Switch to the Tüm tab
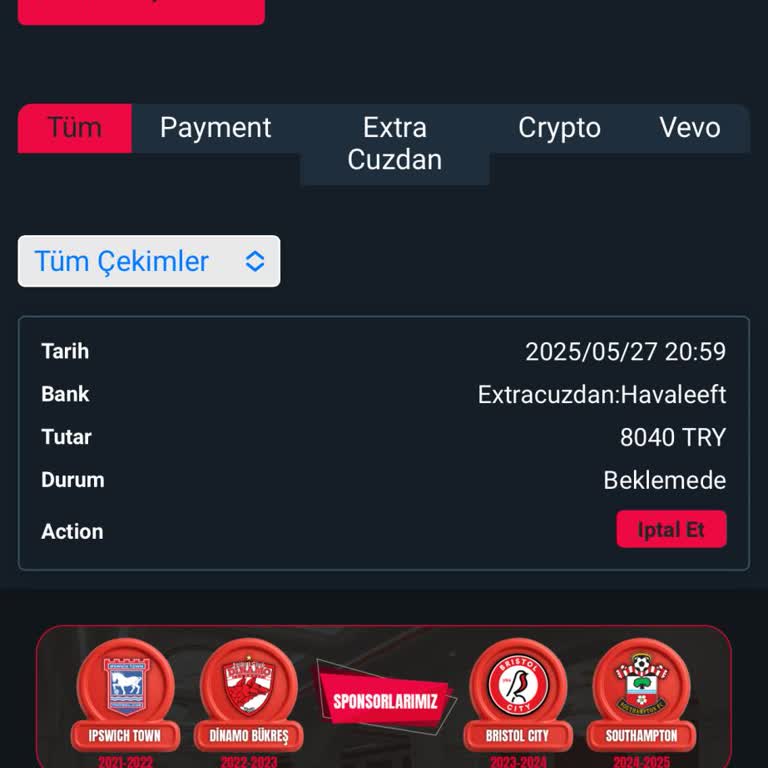Screen dimensions: 768x768 point(74,128)
